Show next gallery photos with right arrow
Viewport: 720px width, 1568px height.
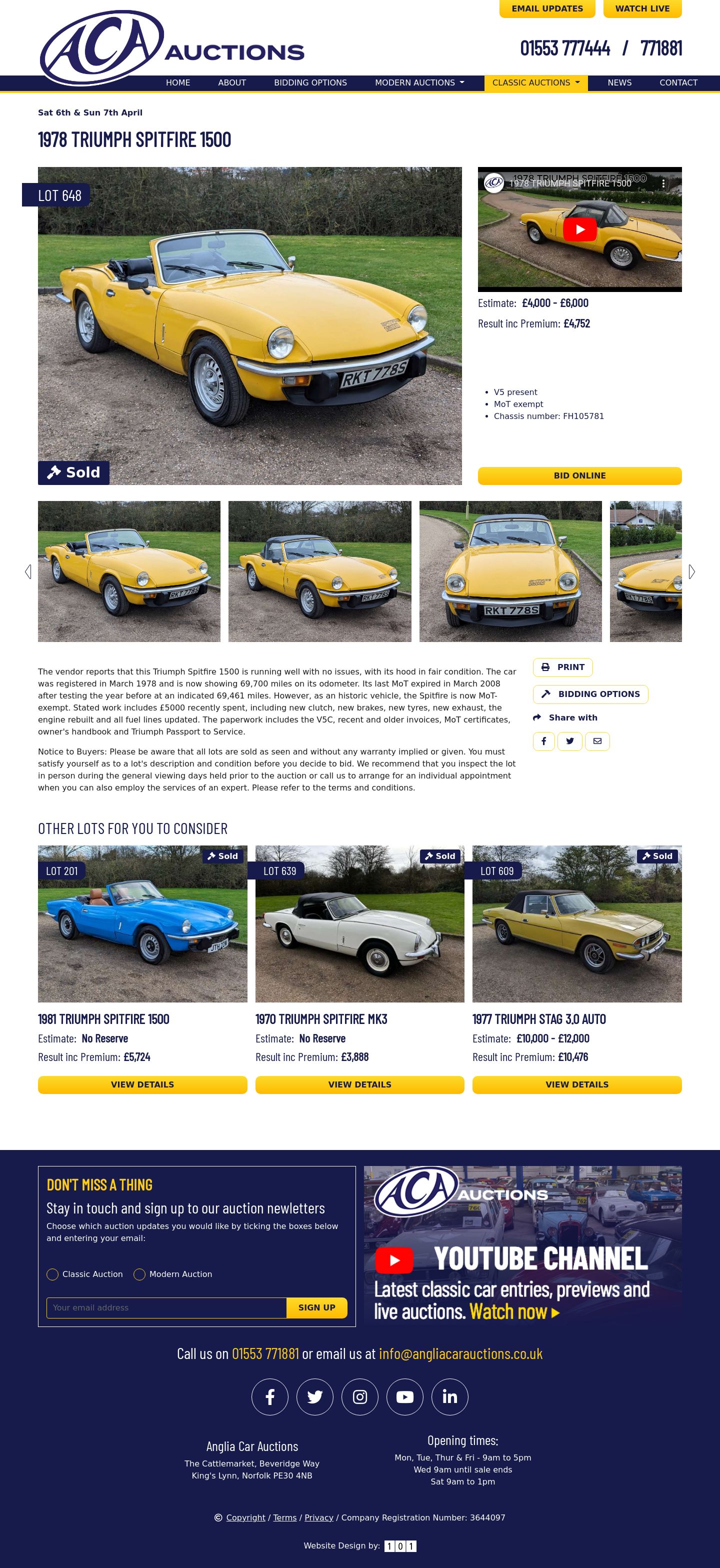tap(691, 571)
